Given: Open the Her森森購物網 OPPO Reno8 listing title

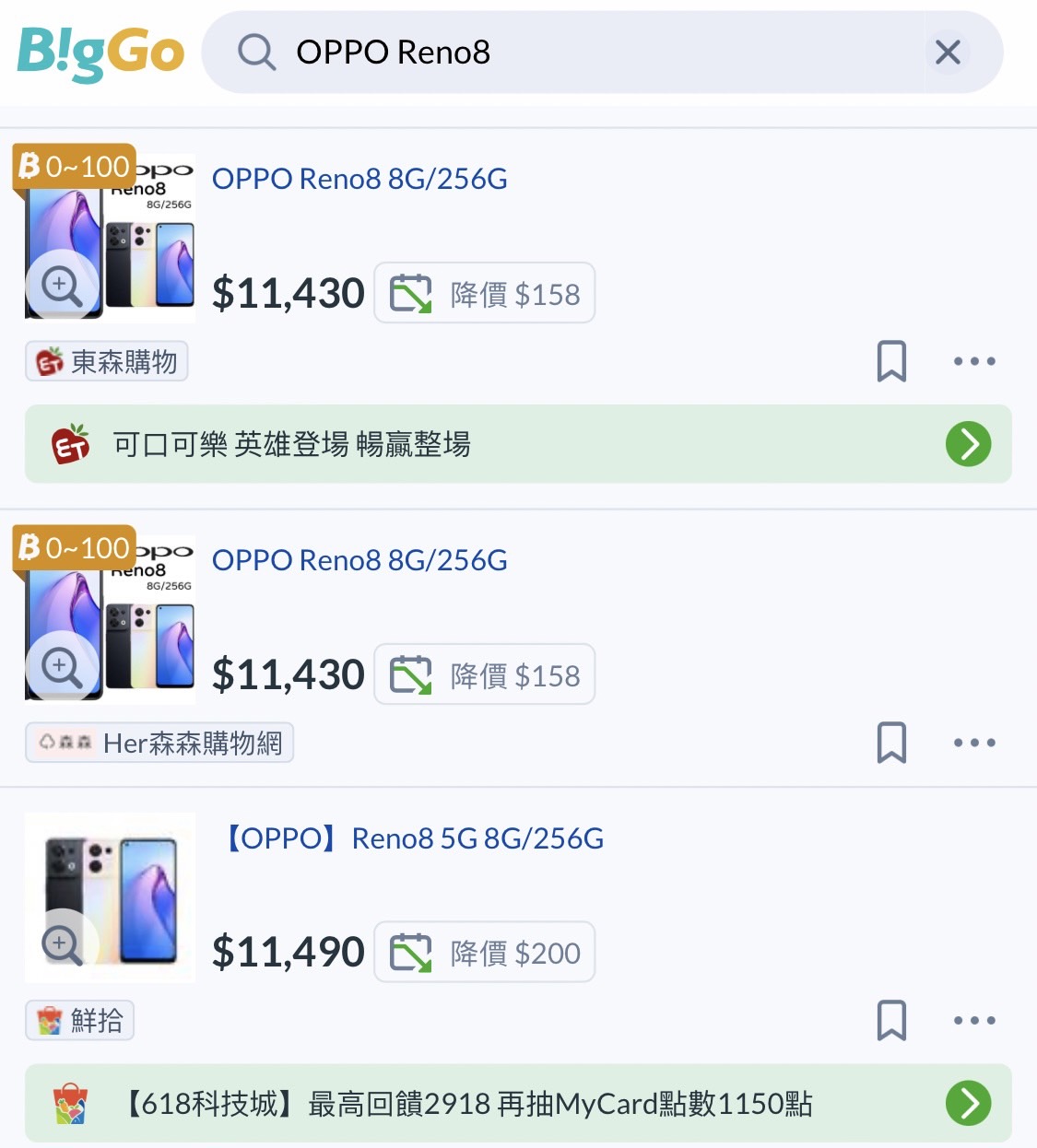Looking at the screenshot, I should point(359,560).
